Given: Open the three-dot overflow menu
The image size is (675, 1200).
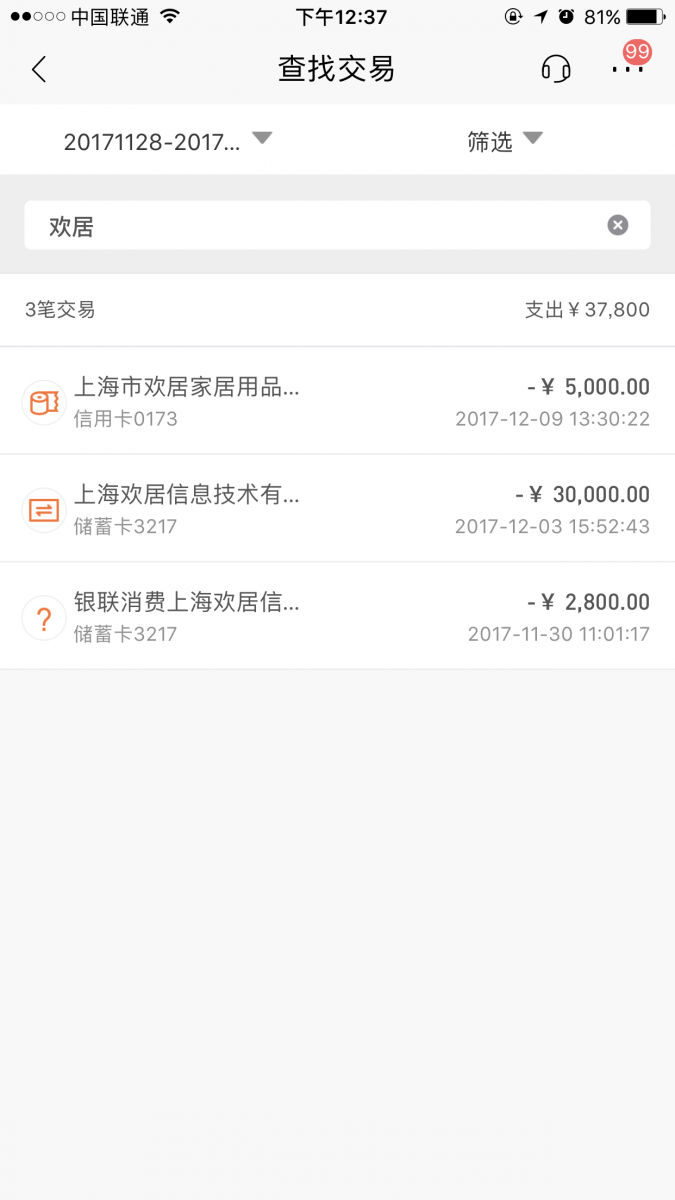Looking at the screenshot, I should tap(628, 68).
